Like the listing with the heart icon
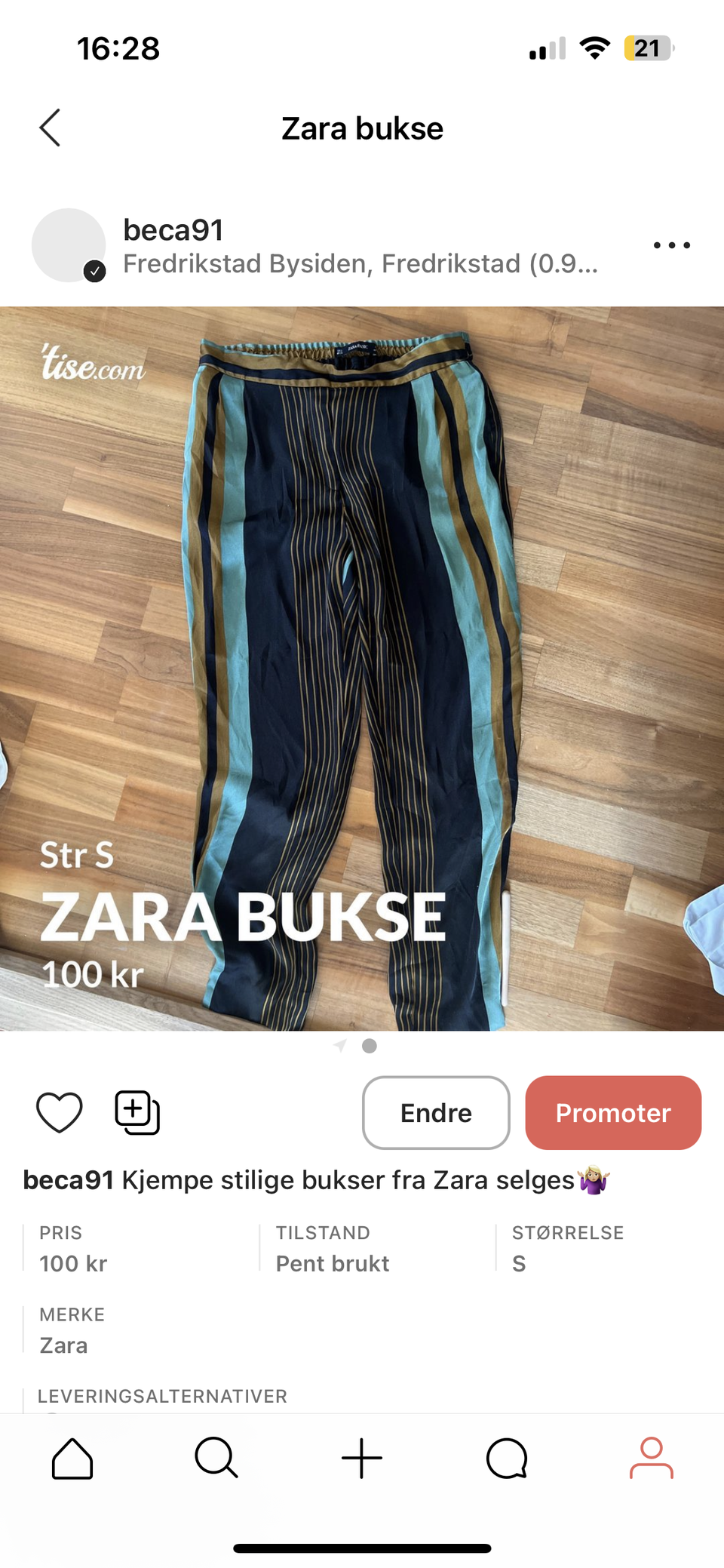The height and width of the screenshot is (1568, 724). [x=59, y=1111]
